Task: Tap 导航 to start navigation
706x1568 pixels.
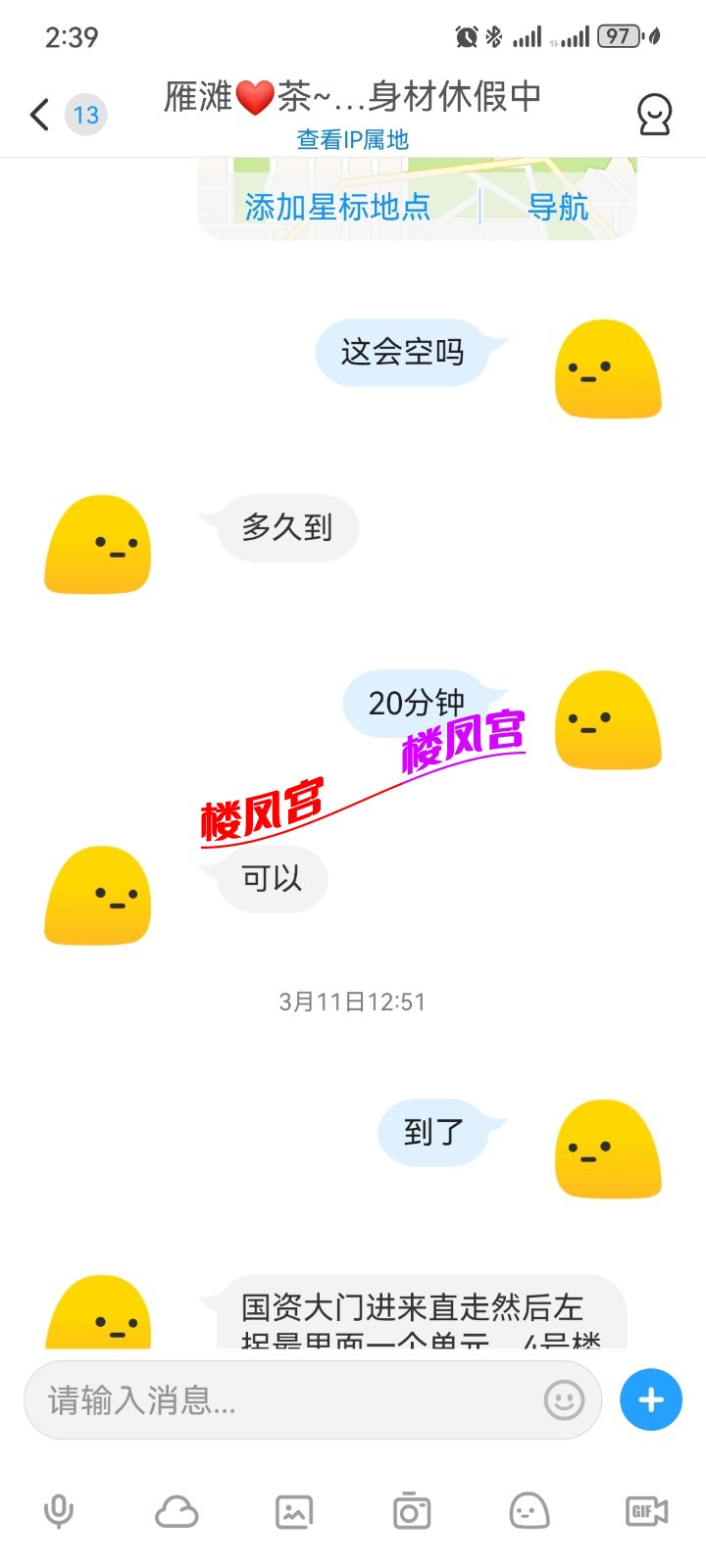Action: point(557,207)
